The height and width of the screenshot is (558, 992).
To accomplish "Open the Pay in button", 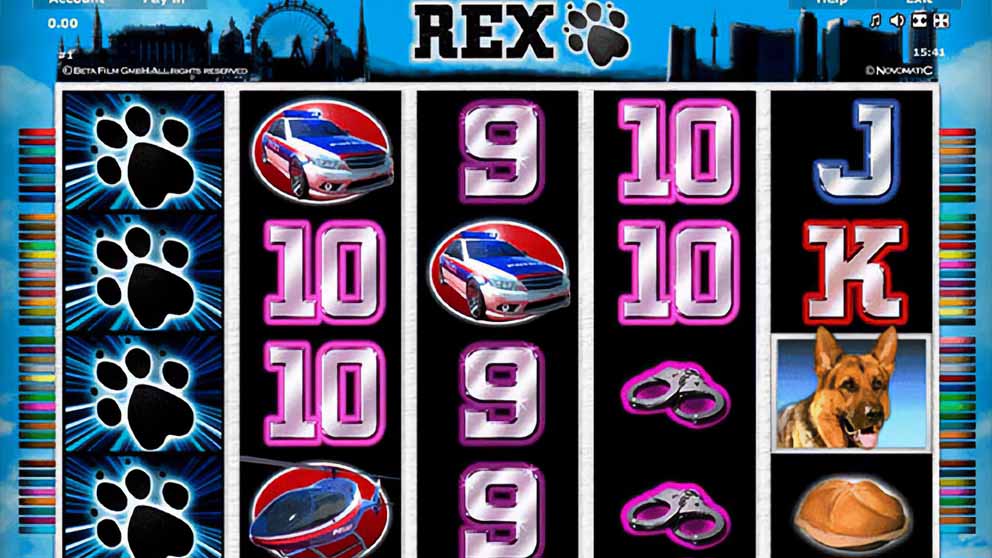I will [163, 3].
